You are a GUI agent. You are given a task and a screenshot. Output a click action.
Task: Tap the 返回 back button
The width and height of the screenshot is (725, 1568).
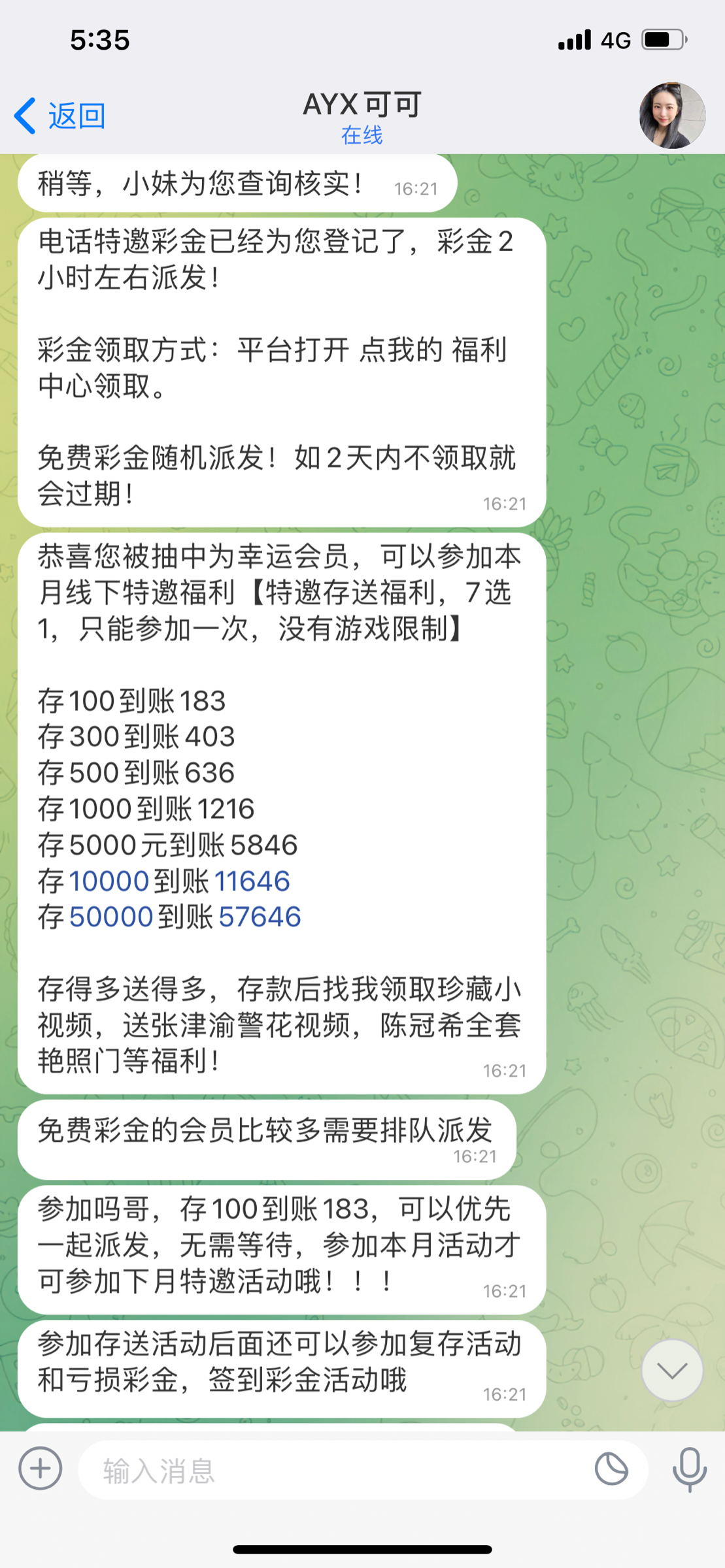point(60,116)
